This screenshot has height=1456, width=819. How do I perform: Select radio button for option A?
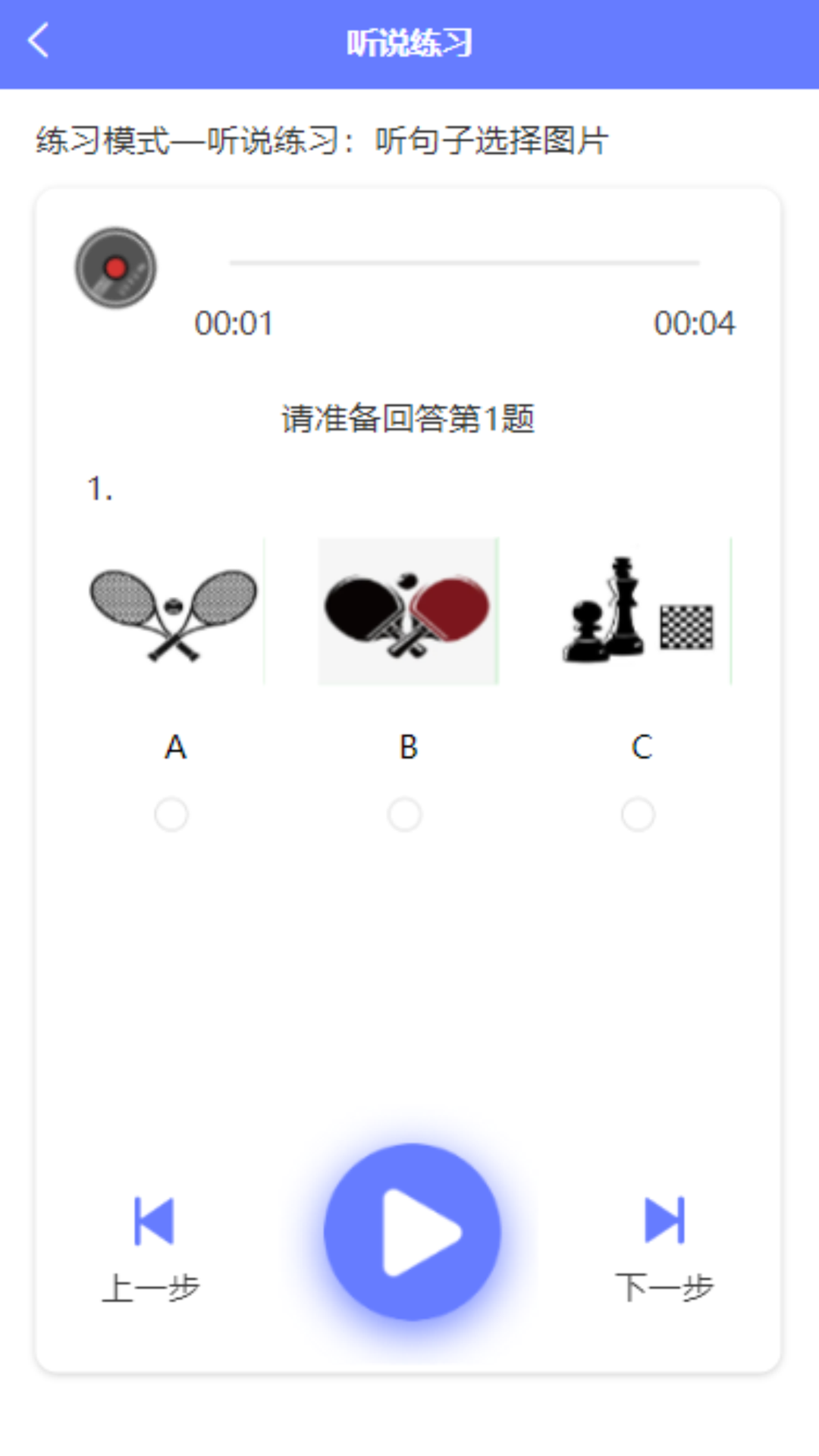(x=171, y=814)
